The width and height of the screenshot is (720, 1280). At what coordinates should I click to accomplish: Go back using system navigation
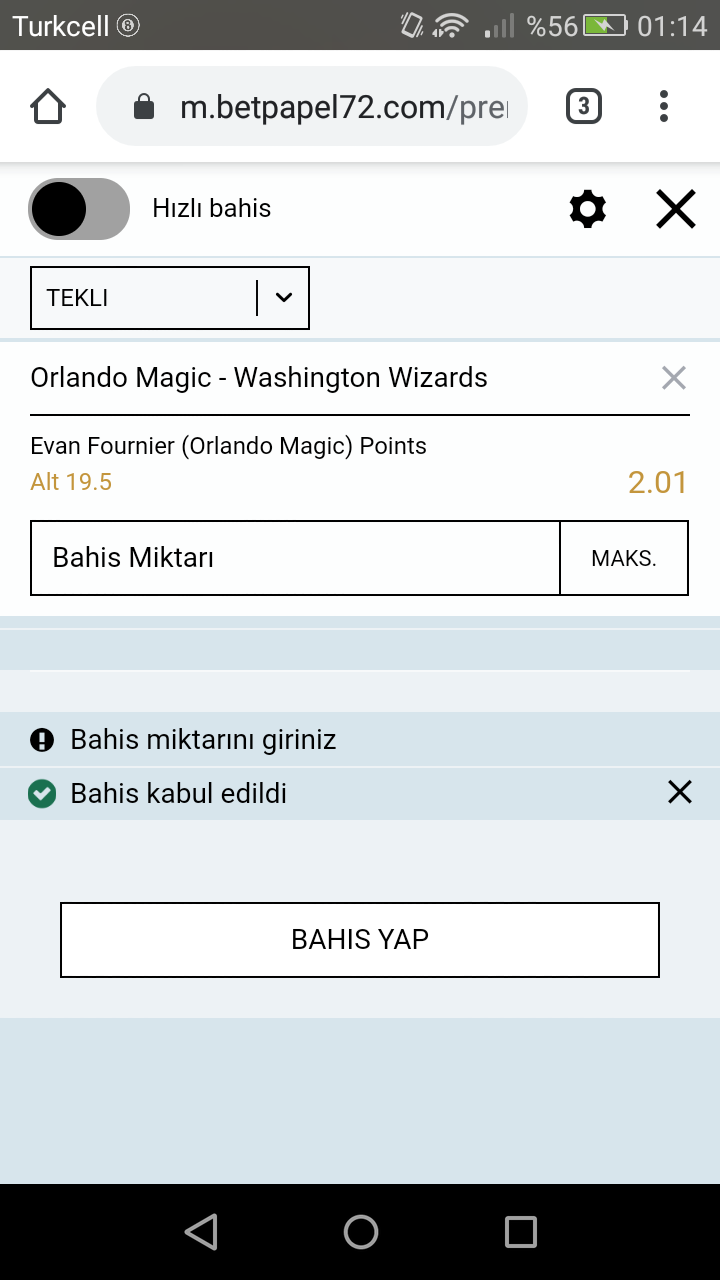[201, 1232]
